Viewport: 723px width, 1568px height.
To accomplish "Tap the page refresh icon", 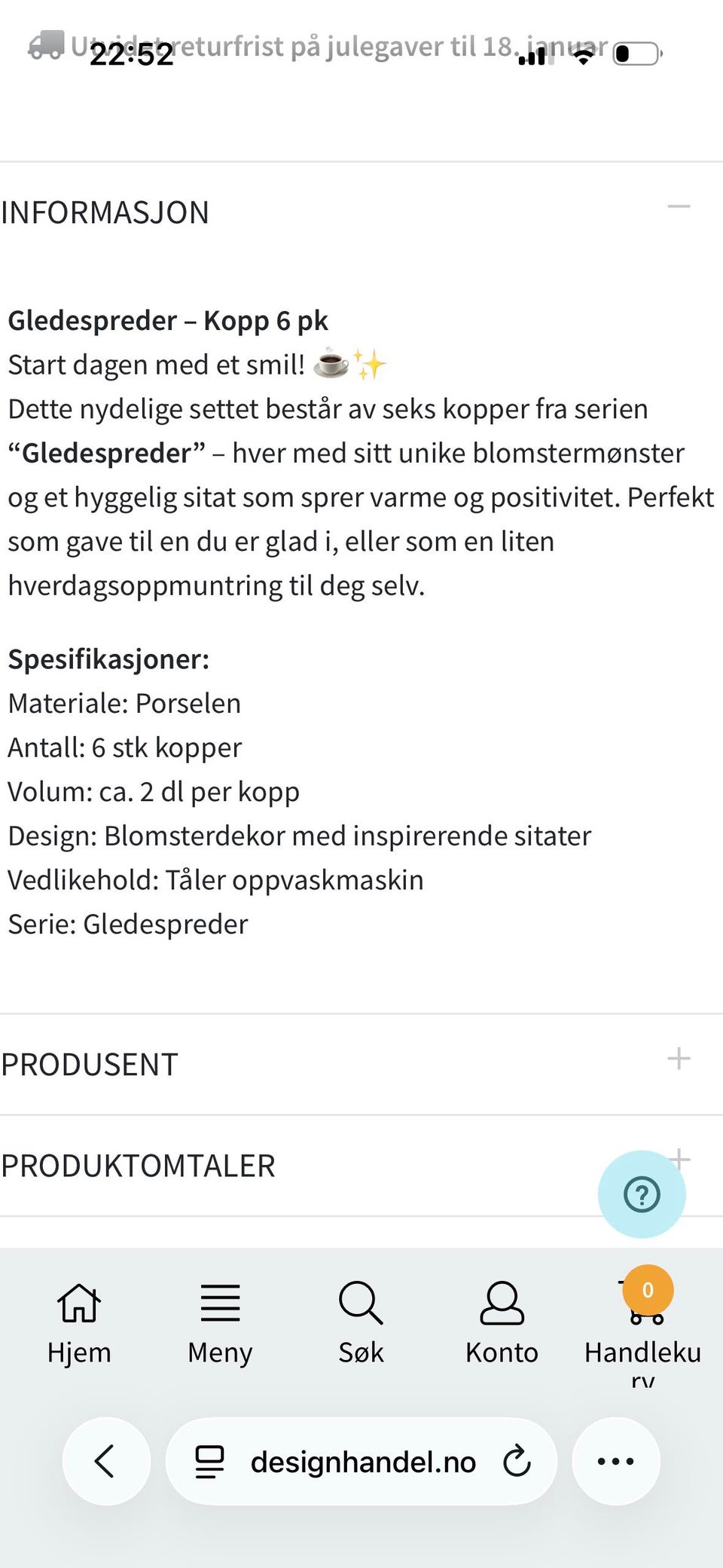I will [x=517, y=1460].
